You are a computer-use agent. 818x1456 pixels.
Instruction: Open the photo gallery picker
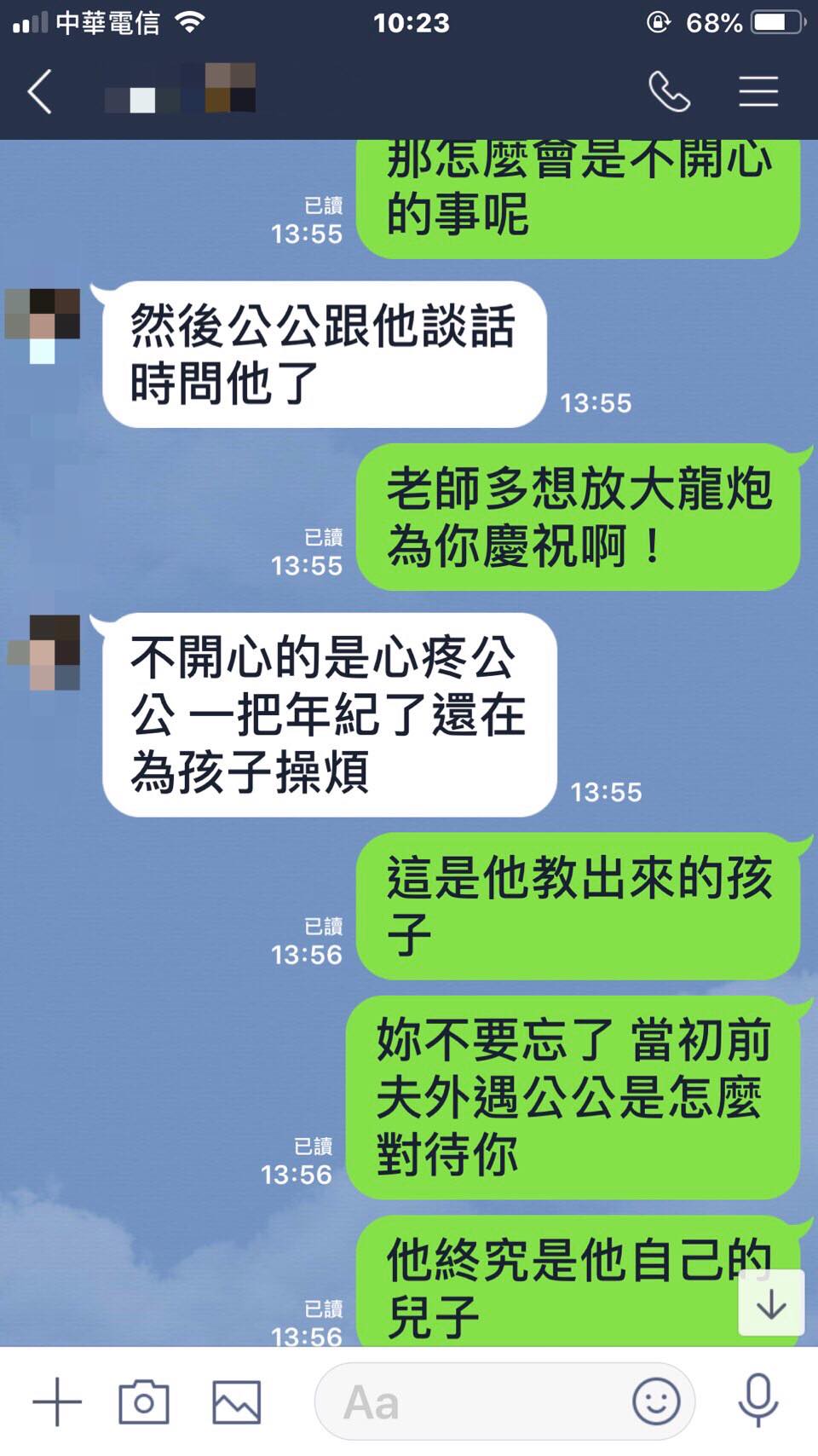tap(236, 1401)
